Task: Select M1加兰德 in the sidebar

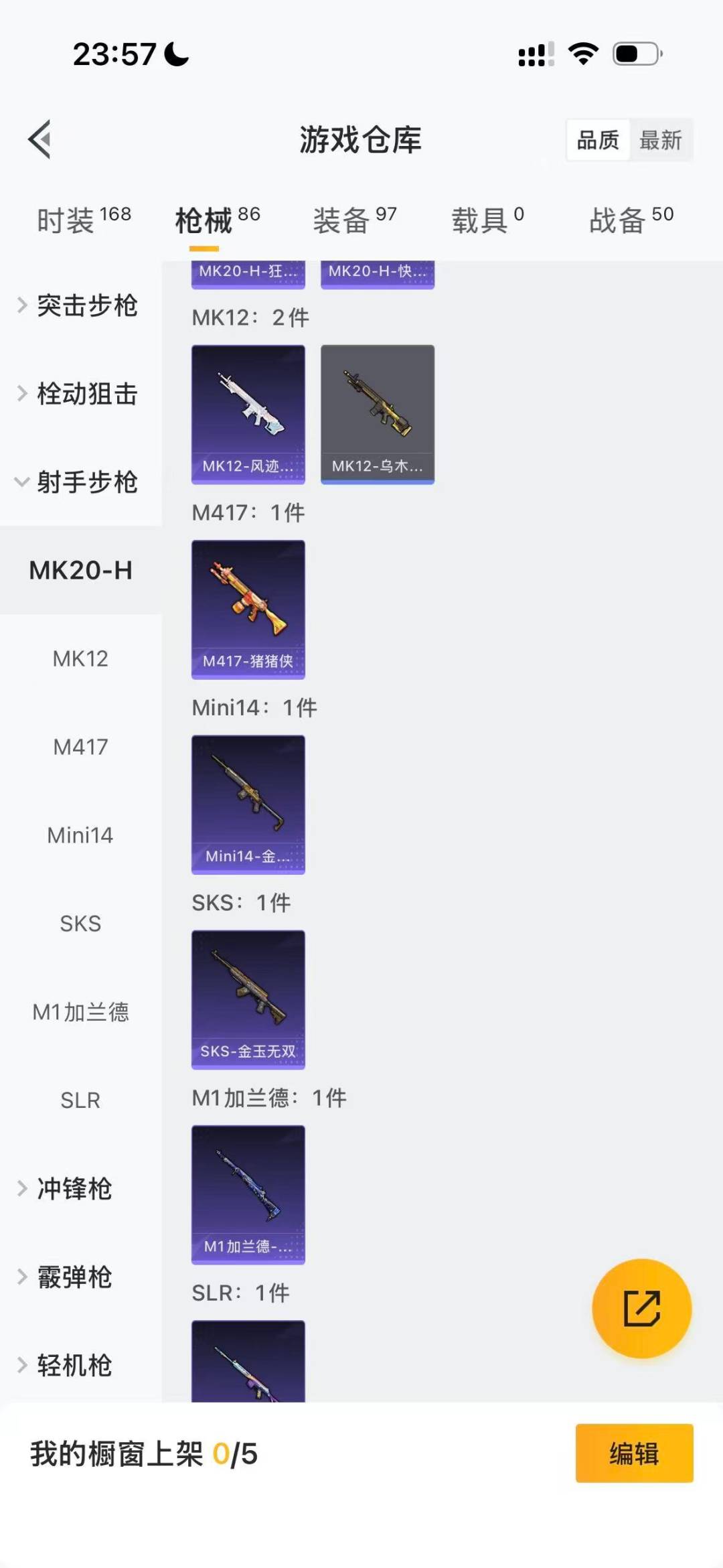Action: (80, 1011)
